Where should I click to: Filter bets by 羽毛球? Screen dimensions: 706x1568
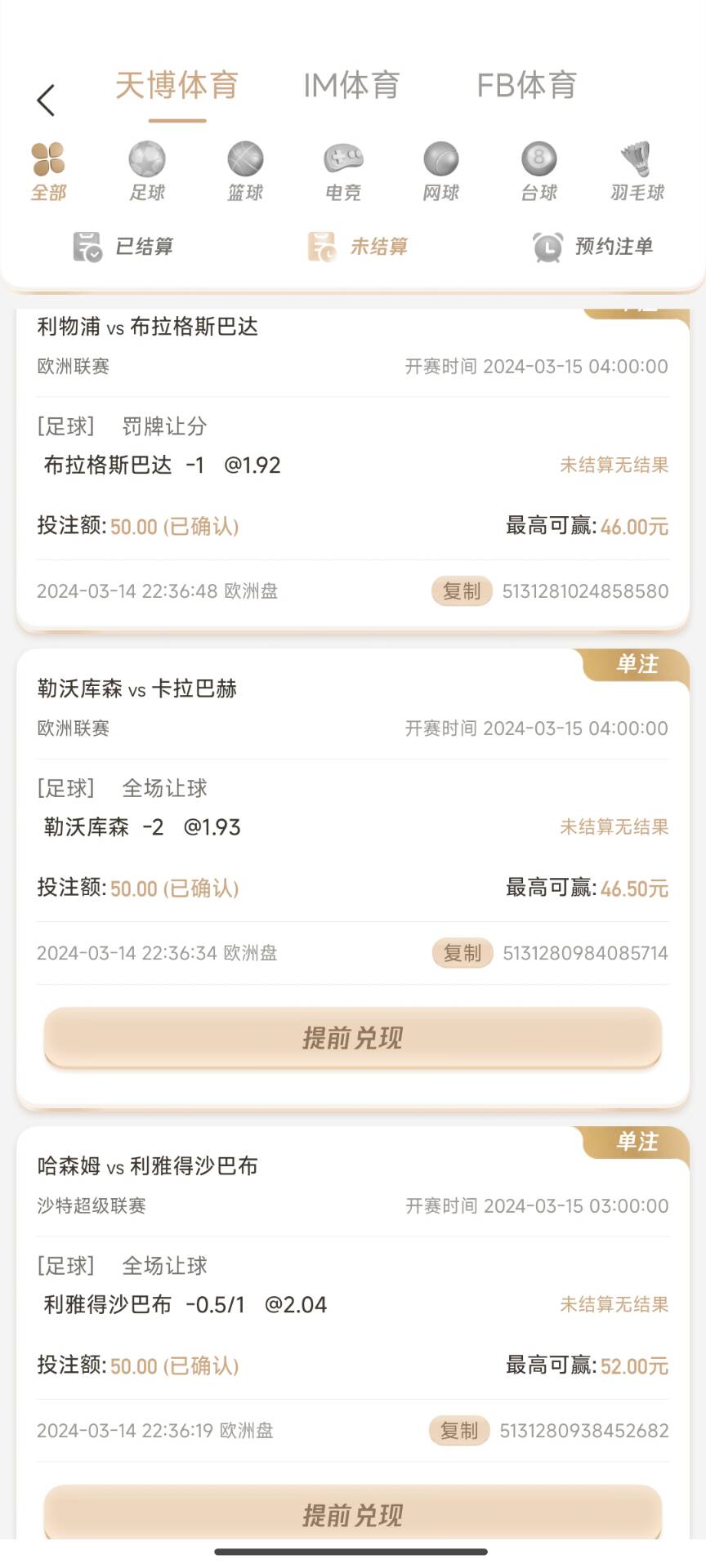637,171
